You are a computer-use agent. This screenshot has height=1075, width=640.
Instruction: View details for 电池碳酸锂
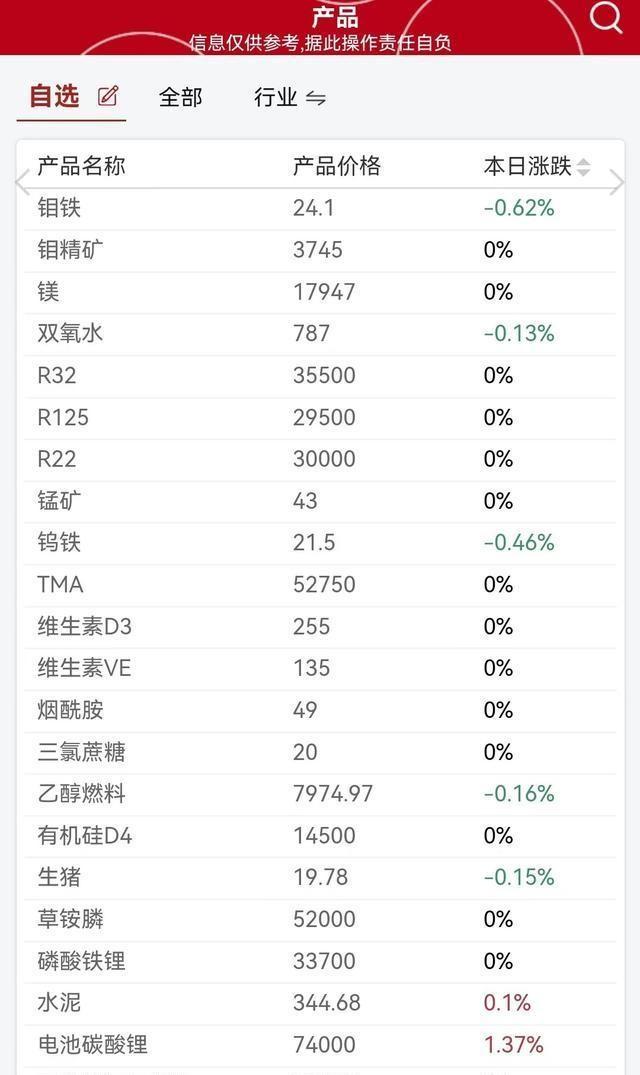tap(320, 1044)
